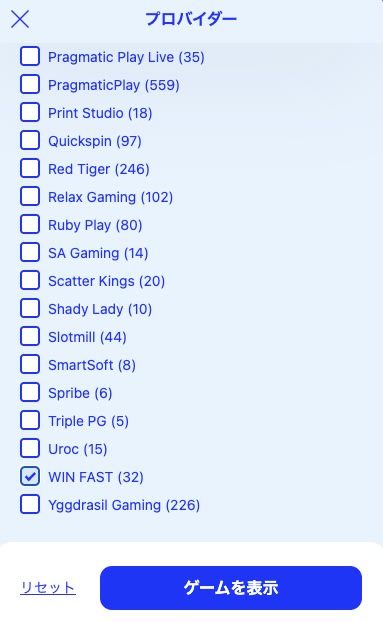
Task: Tick the Spribe checkbox
Action: pos(30,392)
